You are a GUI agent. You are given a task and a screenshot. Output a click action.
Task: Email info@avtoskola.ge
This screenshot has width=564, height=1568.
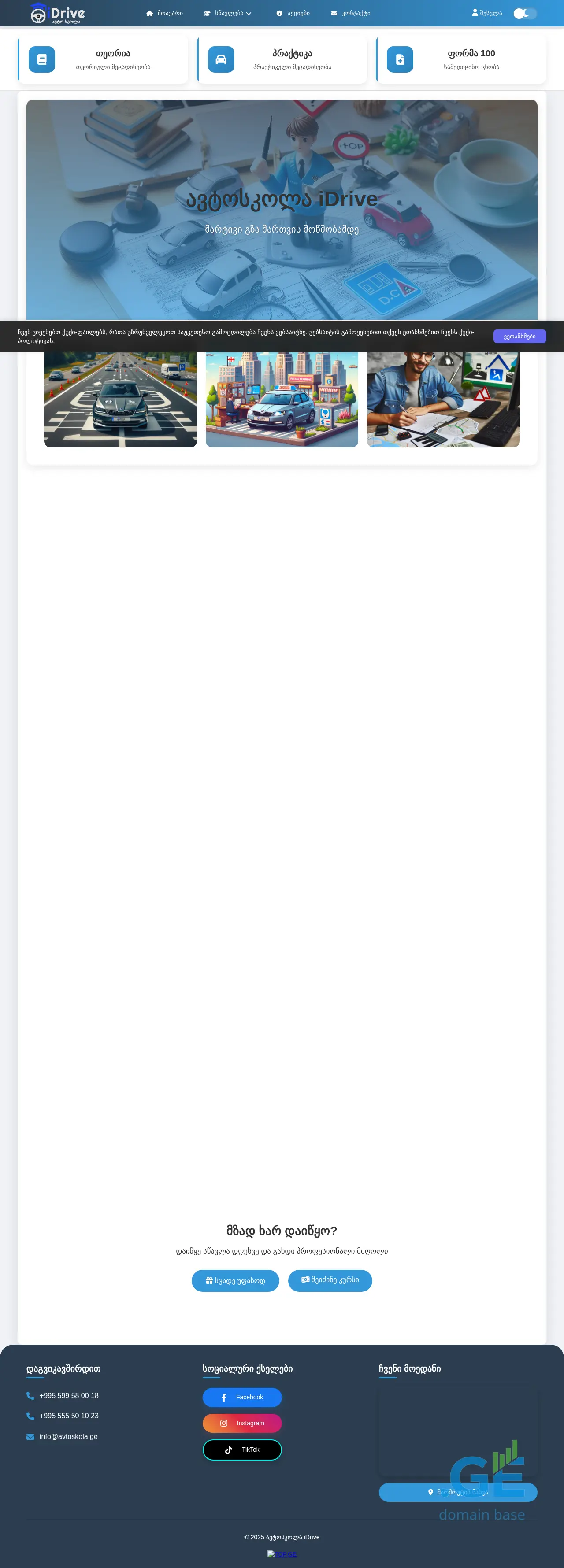tap(68, 1436)
